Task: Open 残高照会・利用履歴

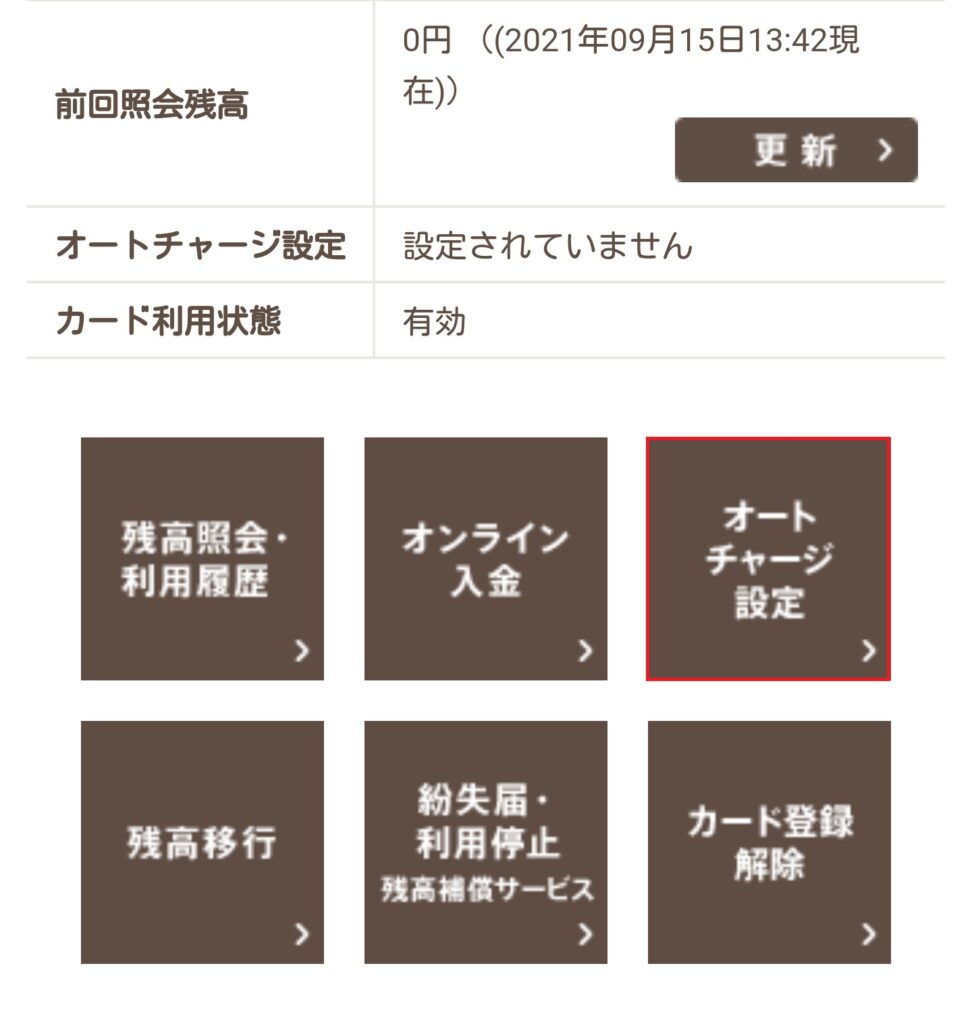Action: (202, 559)
